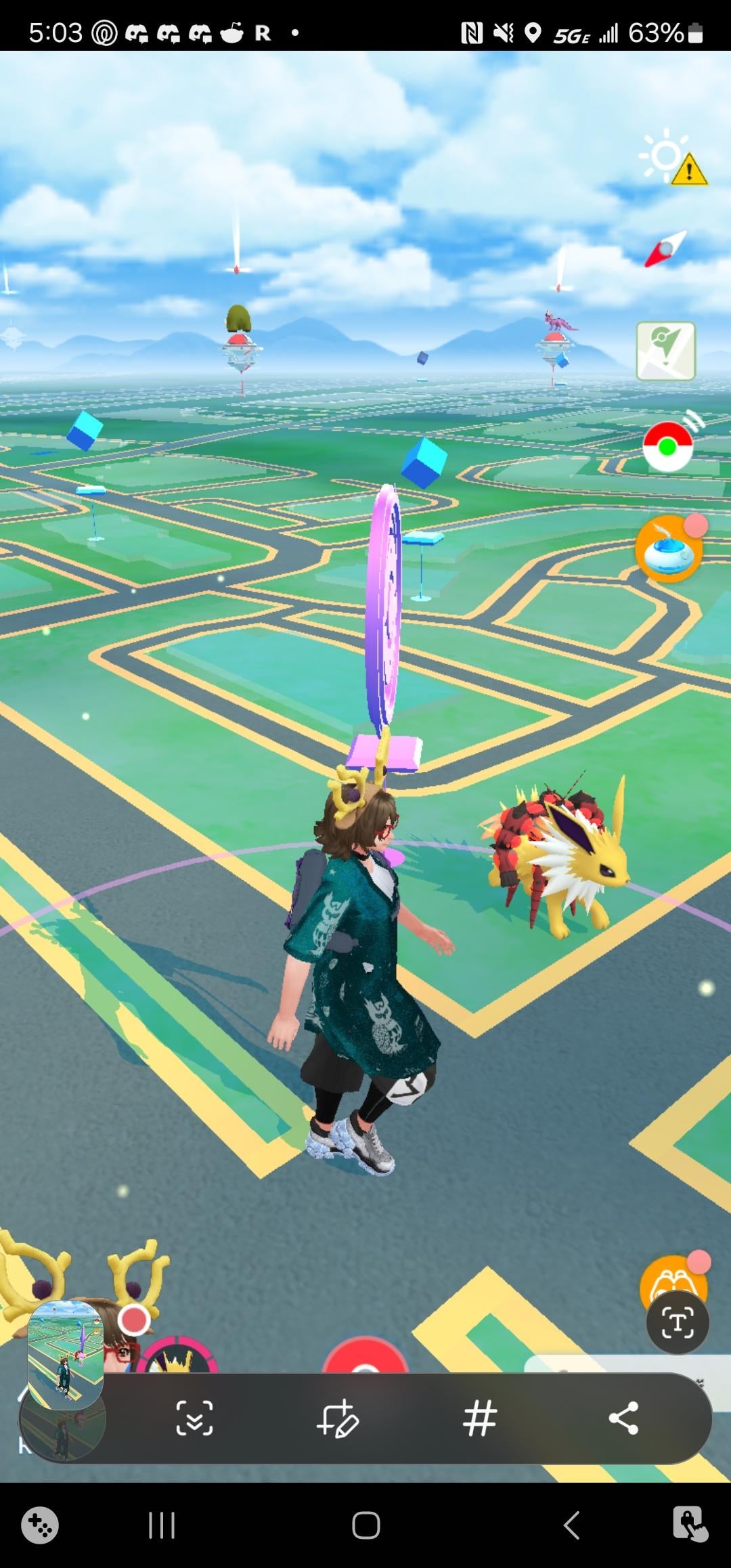Start scroll capture of the screenshot

pyautogui.click(x=194, y=1418)
